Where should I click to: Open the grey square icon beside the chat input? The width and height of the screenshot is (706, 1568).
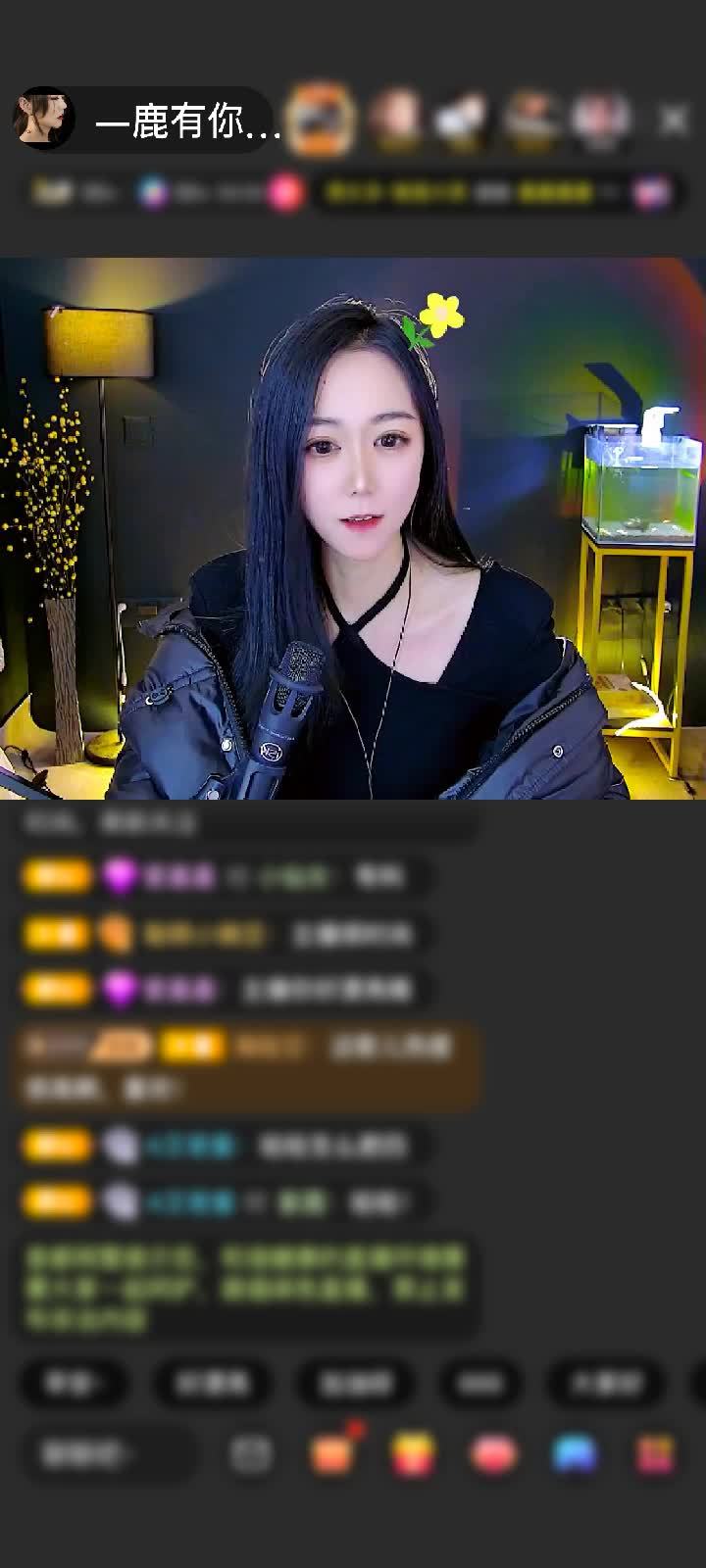pyautogui.click(x=251, y=1454)
